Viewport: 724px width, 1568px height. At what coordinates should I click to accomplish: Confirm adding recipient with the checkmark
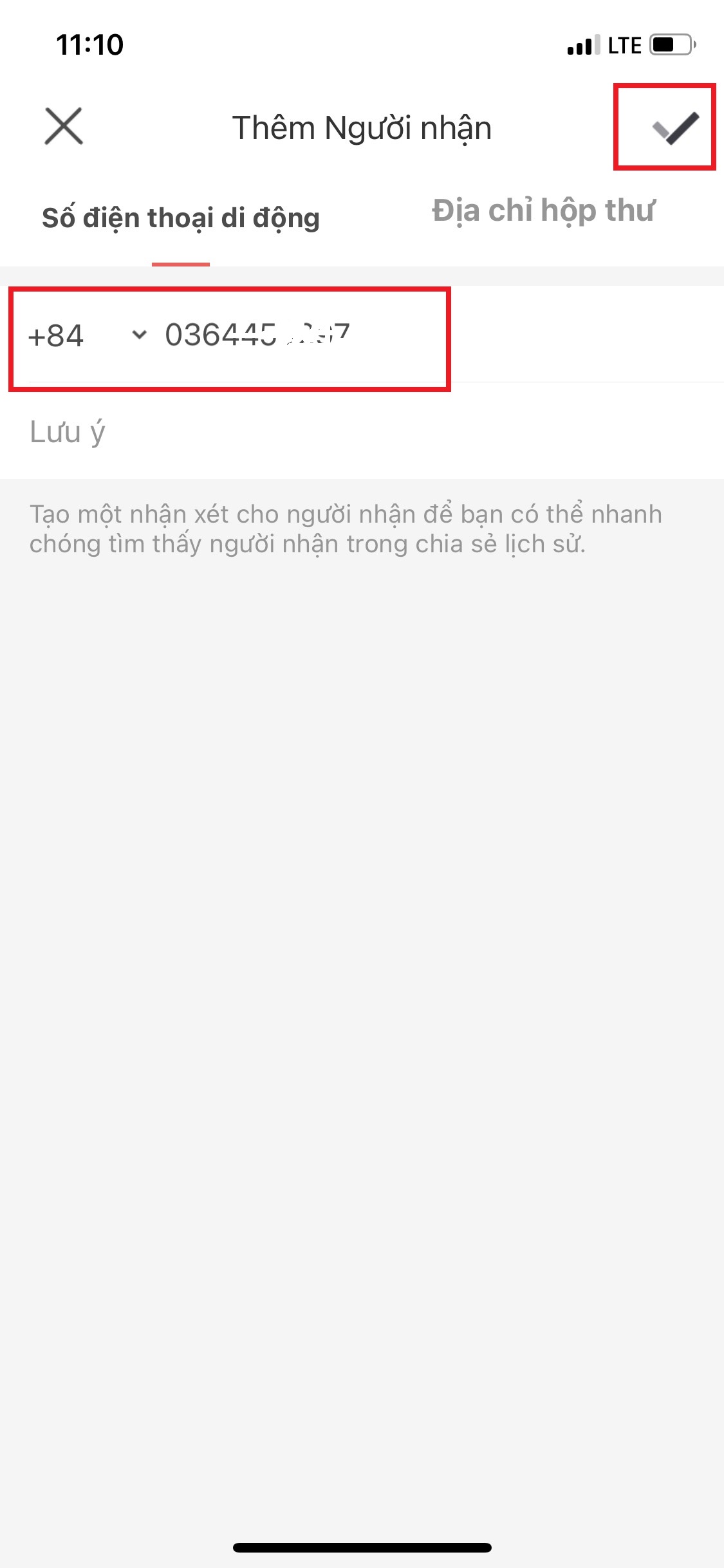pos(675,127)
